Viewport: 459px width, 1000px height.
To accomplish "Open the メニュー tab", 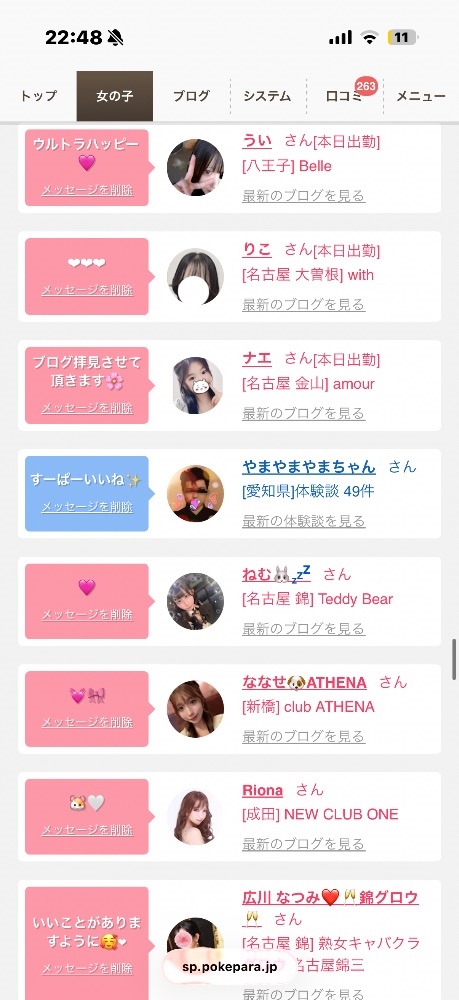I will (x=421, y=96).
